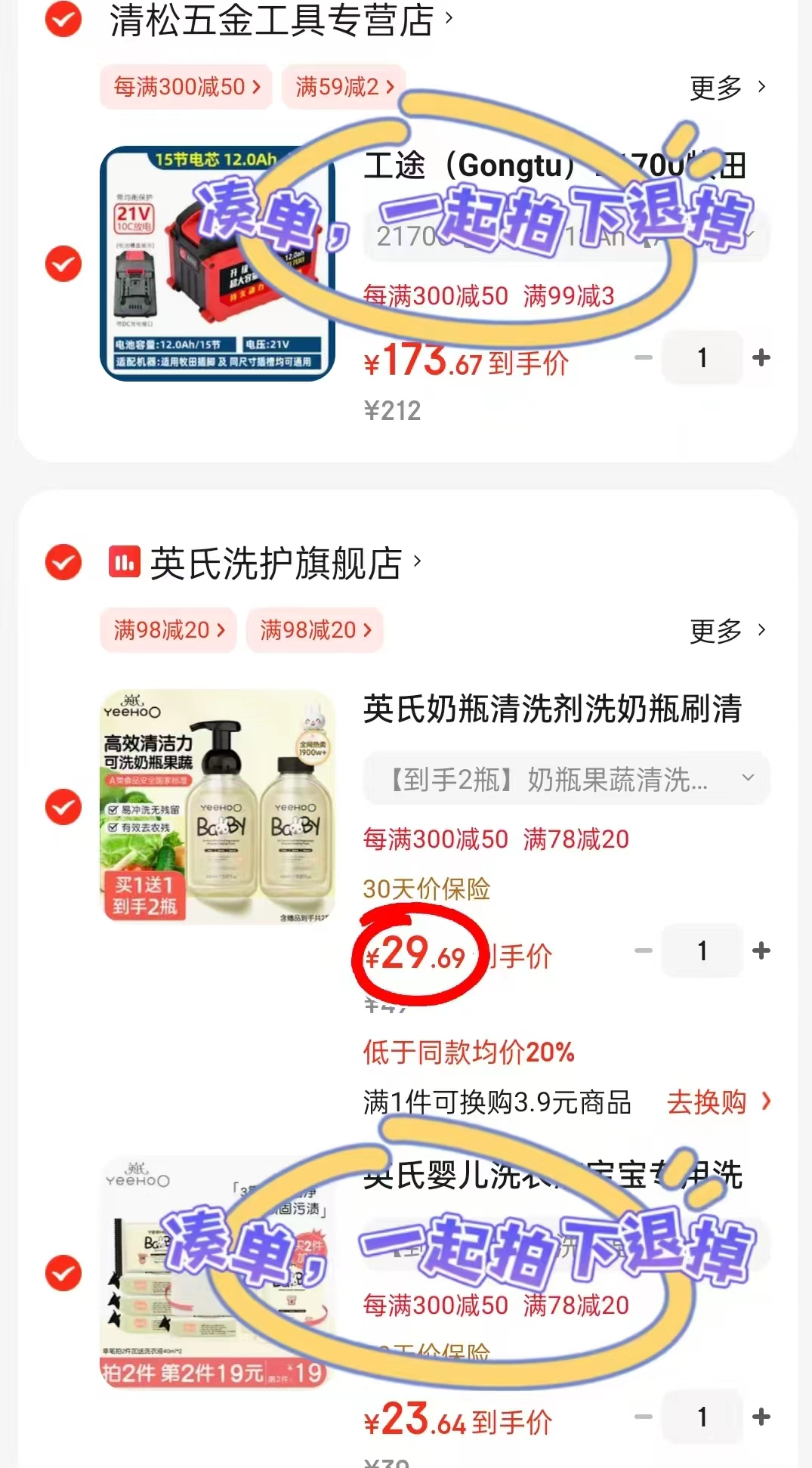Increase laundry detergent quantity with plus icon
The height and width of the screenshot is (1468, 812).
761,1418
